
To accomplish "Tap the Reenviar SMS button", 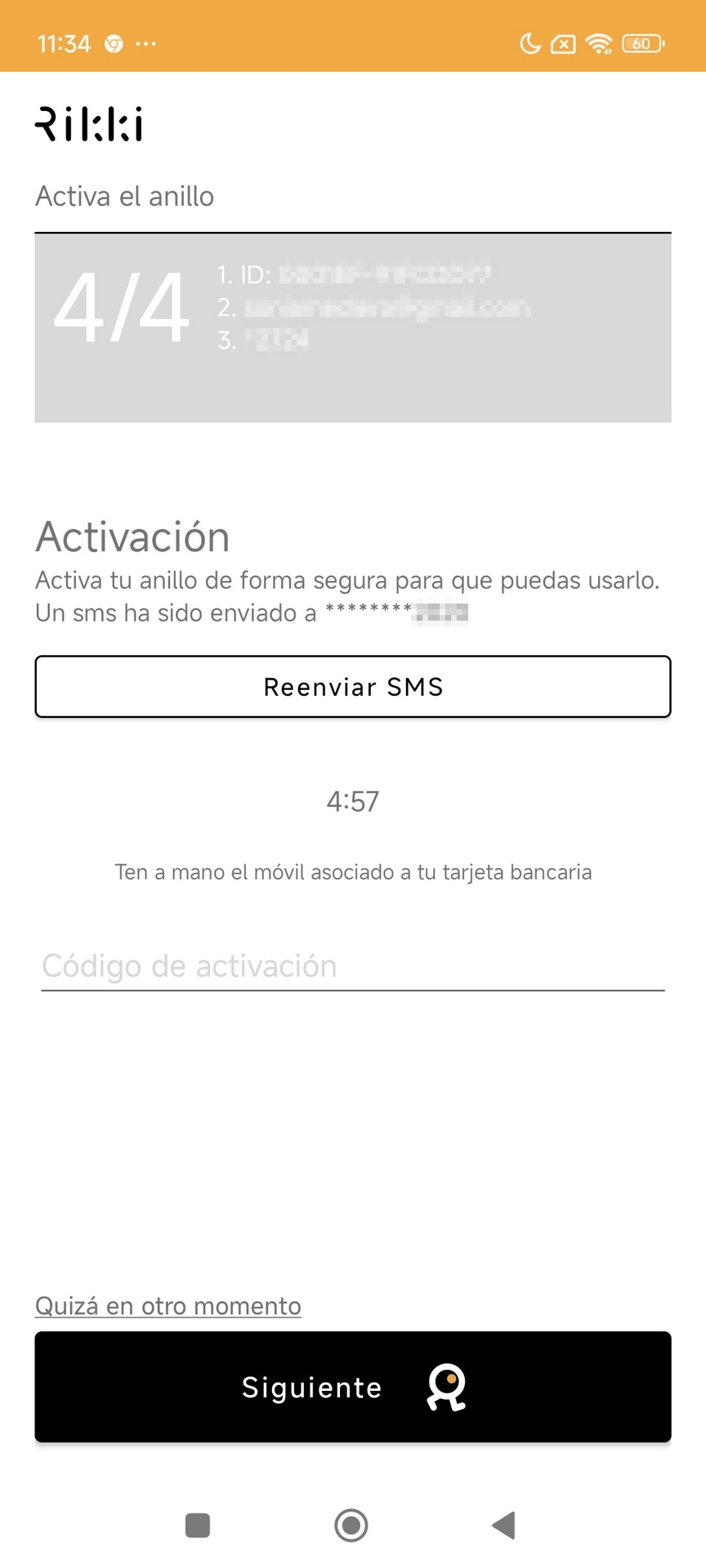I will point(353,687).
